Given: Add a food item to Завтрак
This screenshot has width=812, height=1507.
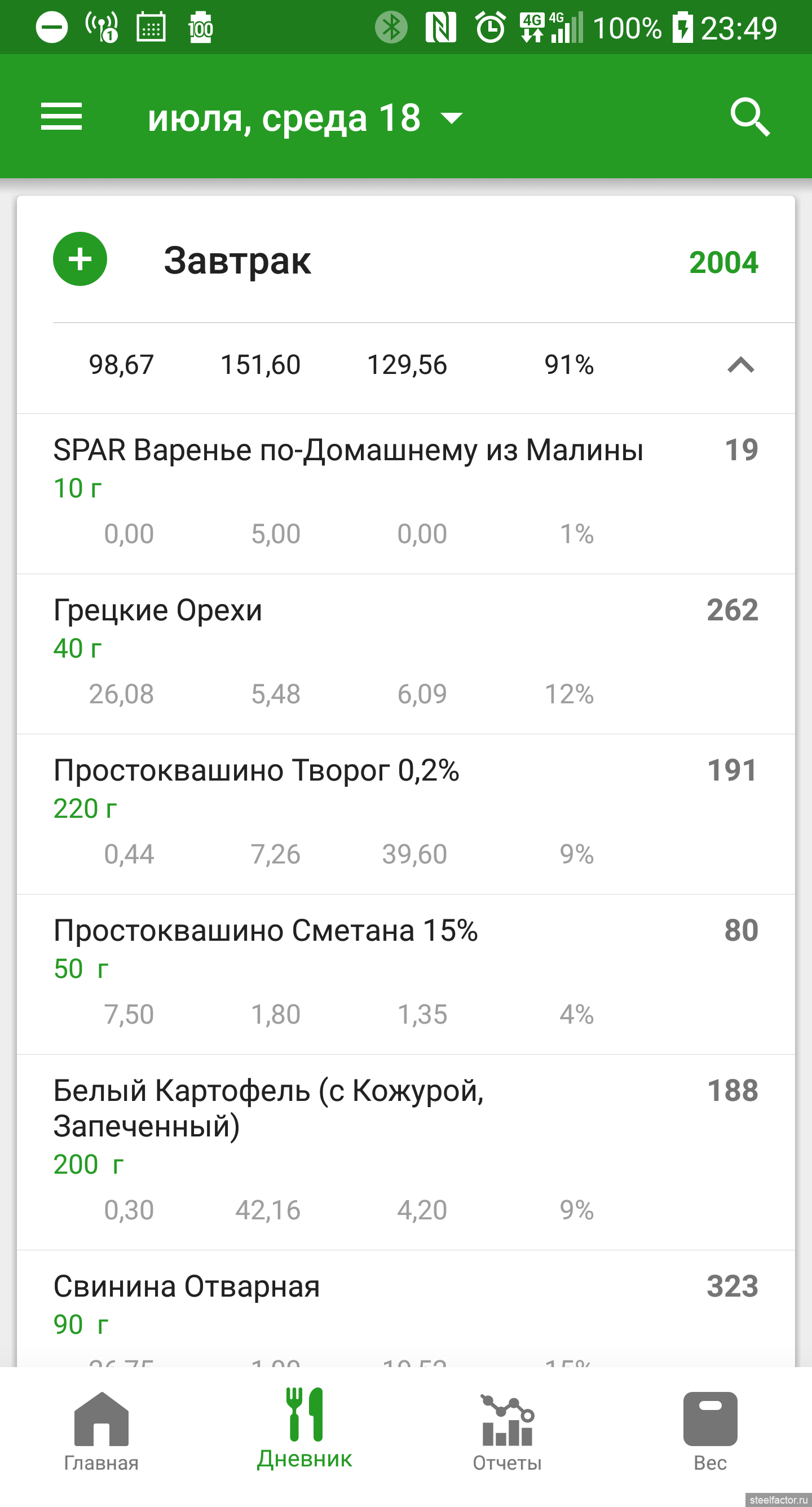Looking at the screenshot, I should pos(80,259).
